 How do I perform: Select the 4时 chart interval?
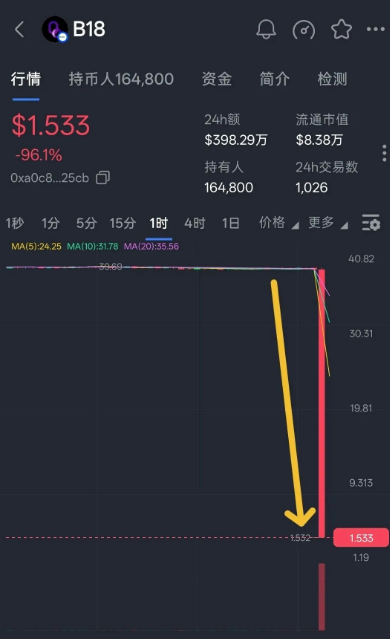(195, 223)
